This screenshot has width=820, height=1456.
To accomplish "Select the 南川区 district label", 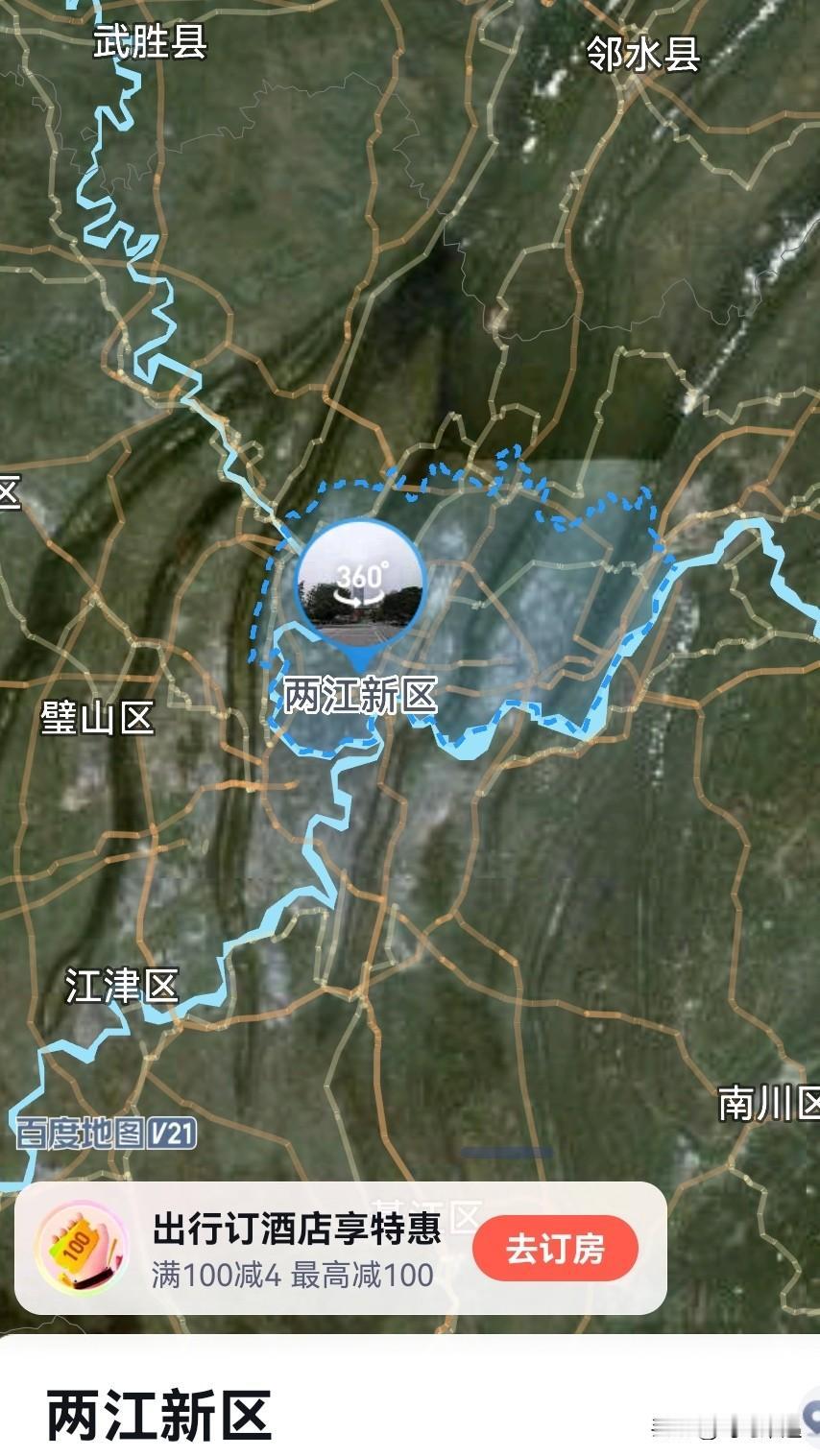I will (768, 1105).
